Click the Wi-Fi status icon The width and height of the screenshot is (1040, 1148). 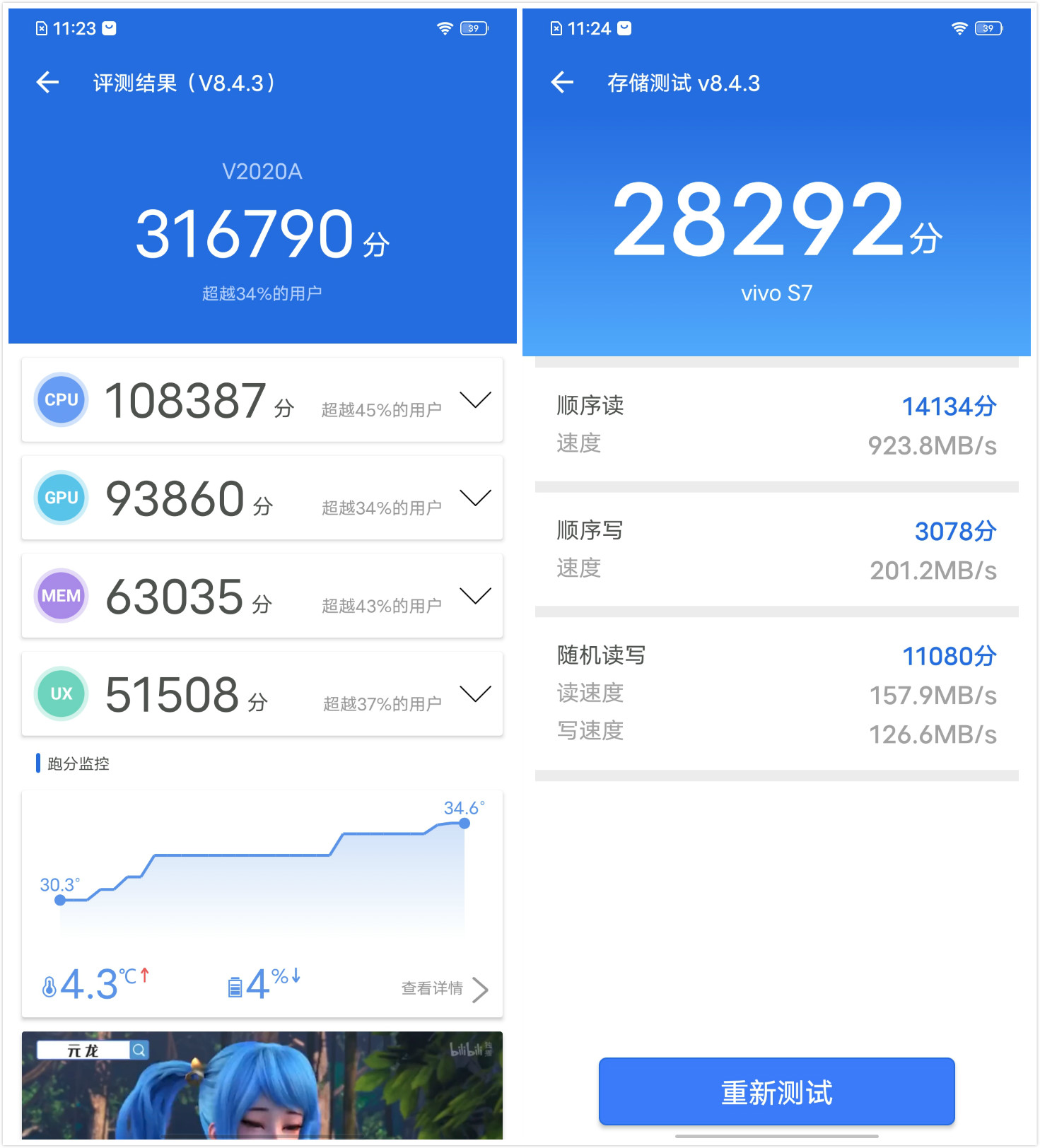click(x=444, y=28)
